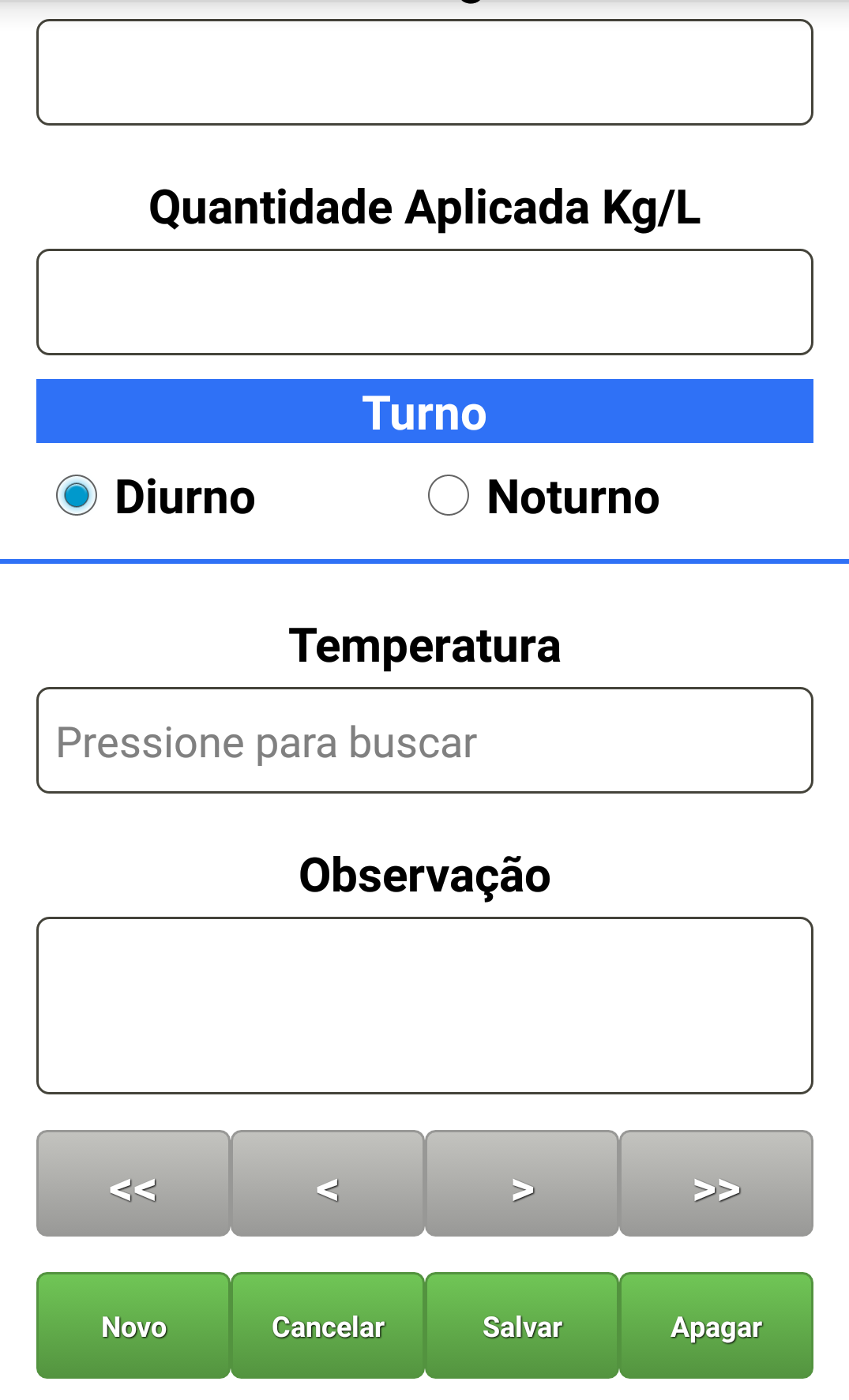Jump to the last record with >>
849x1400 pixels.
click(716, 1184)
